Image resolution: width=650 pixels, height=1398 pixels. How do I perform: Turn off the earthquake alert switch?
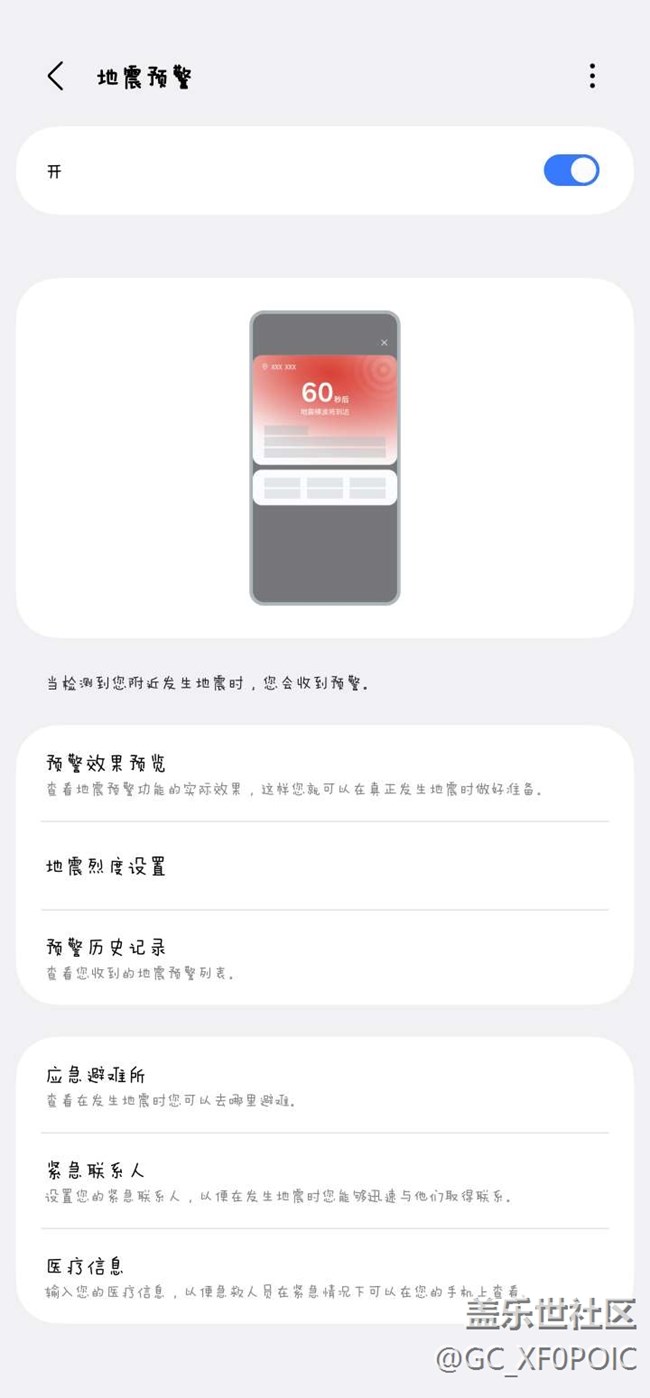click(571, 170)
